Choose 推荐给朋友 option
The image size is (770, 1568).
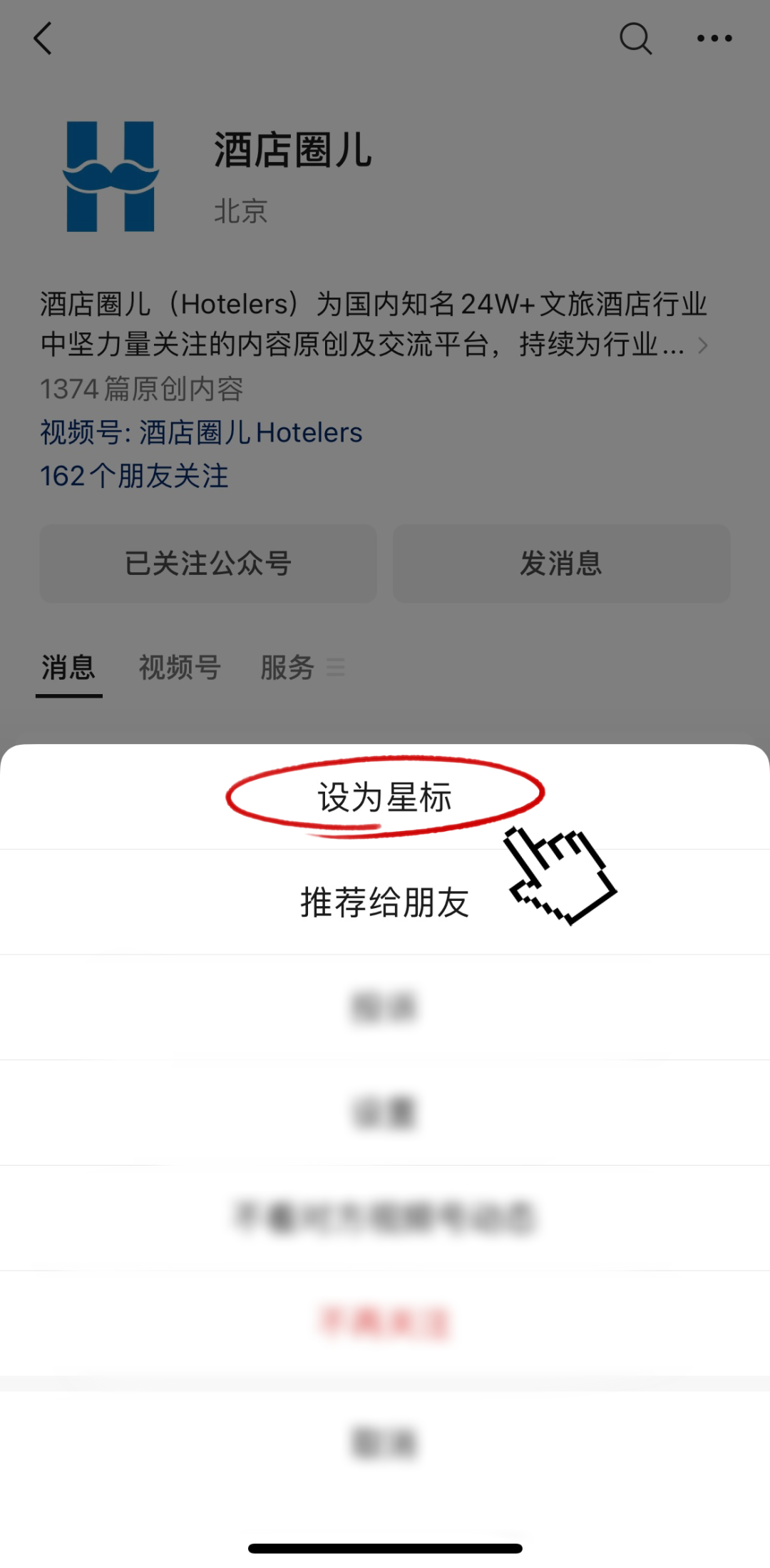[x=385, y=902]
